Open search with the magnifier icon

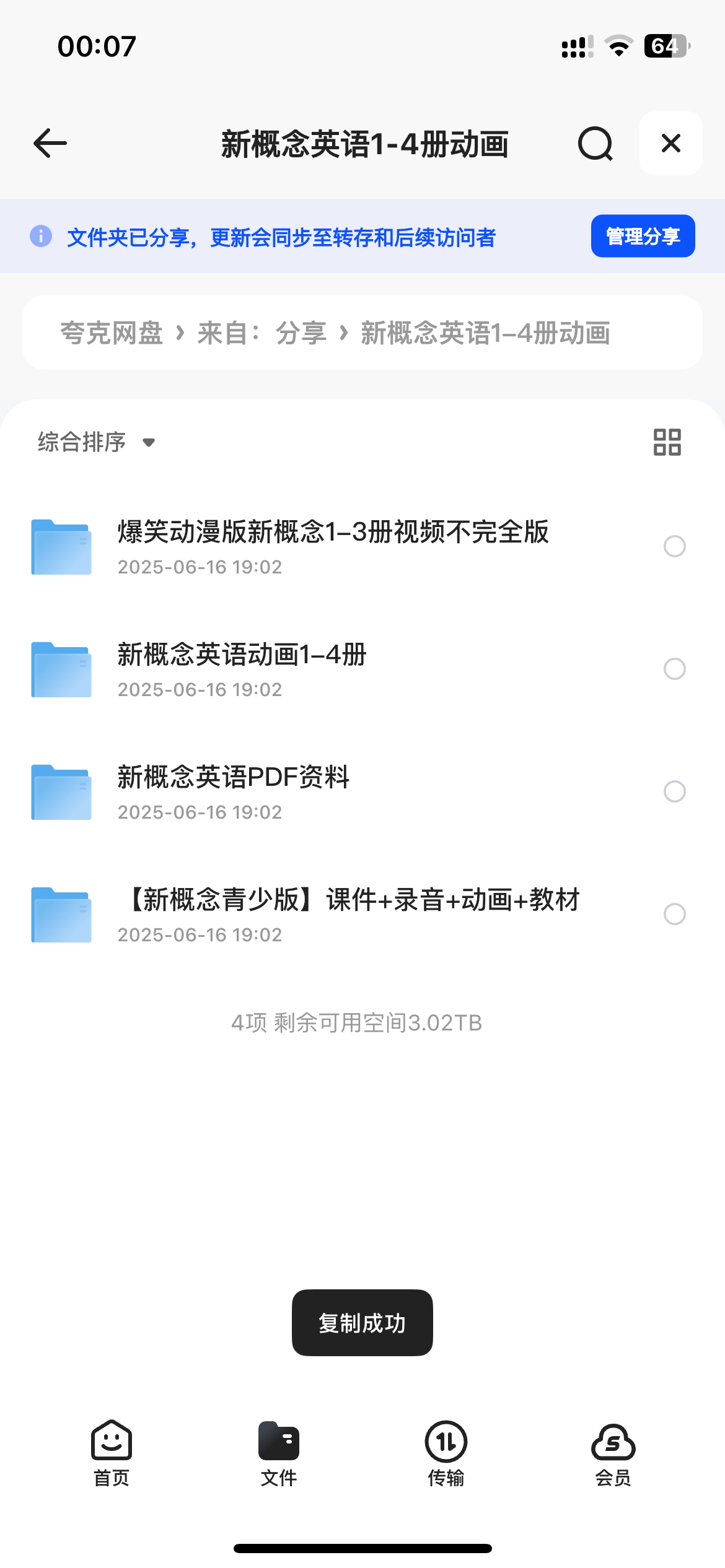(x=595, y=144)
